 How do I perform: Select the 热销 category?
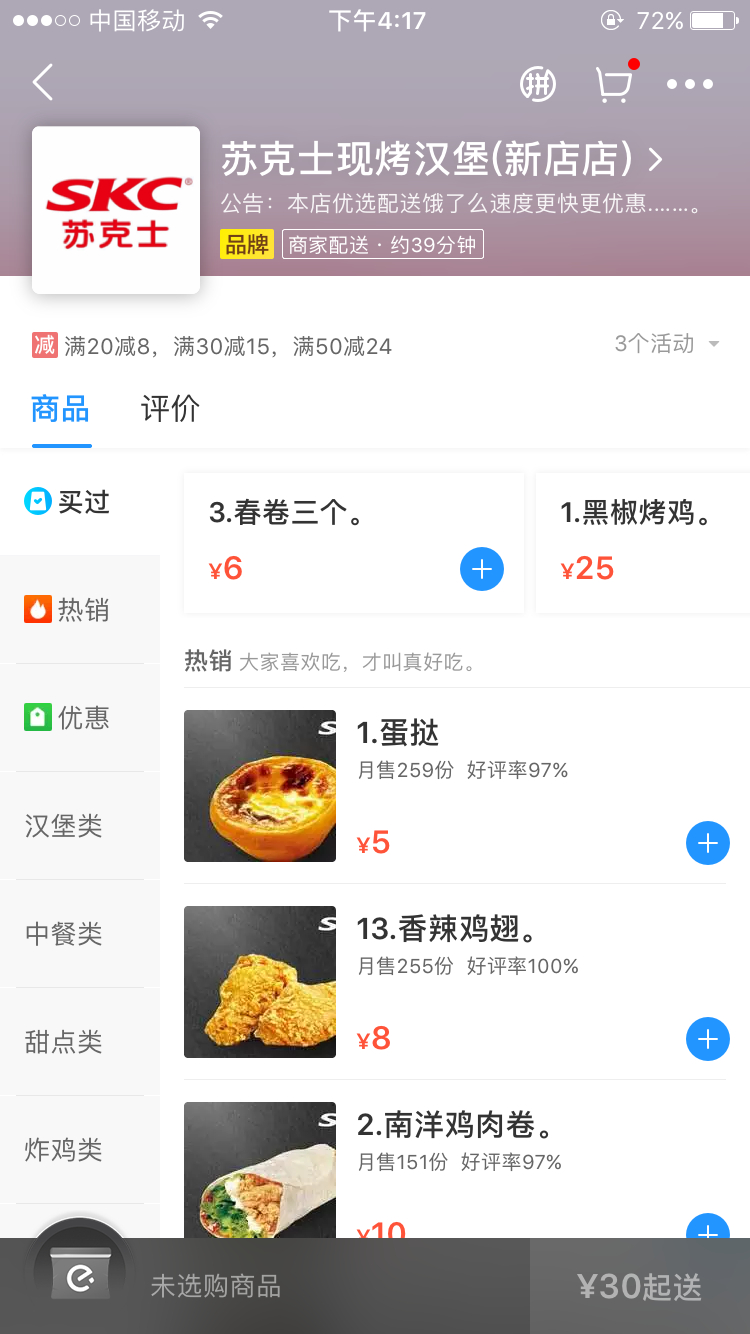80,609
